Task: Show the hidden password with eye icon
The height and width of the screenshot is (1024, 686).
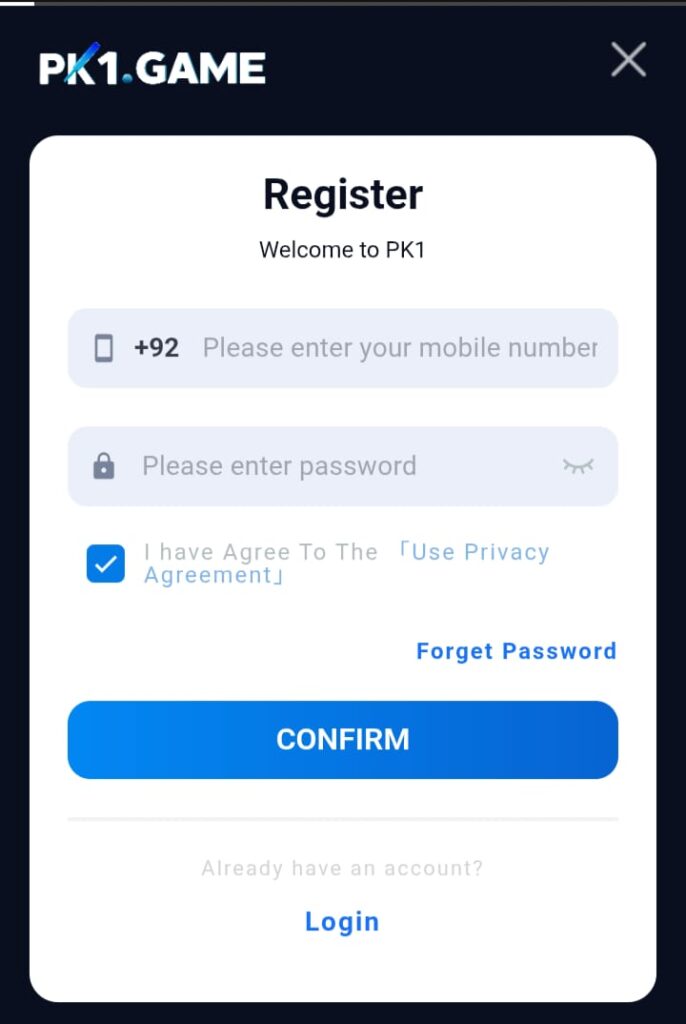Action: coord(578,466)
